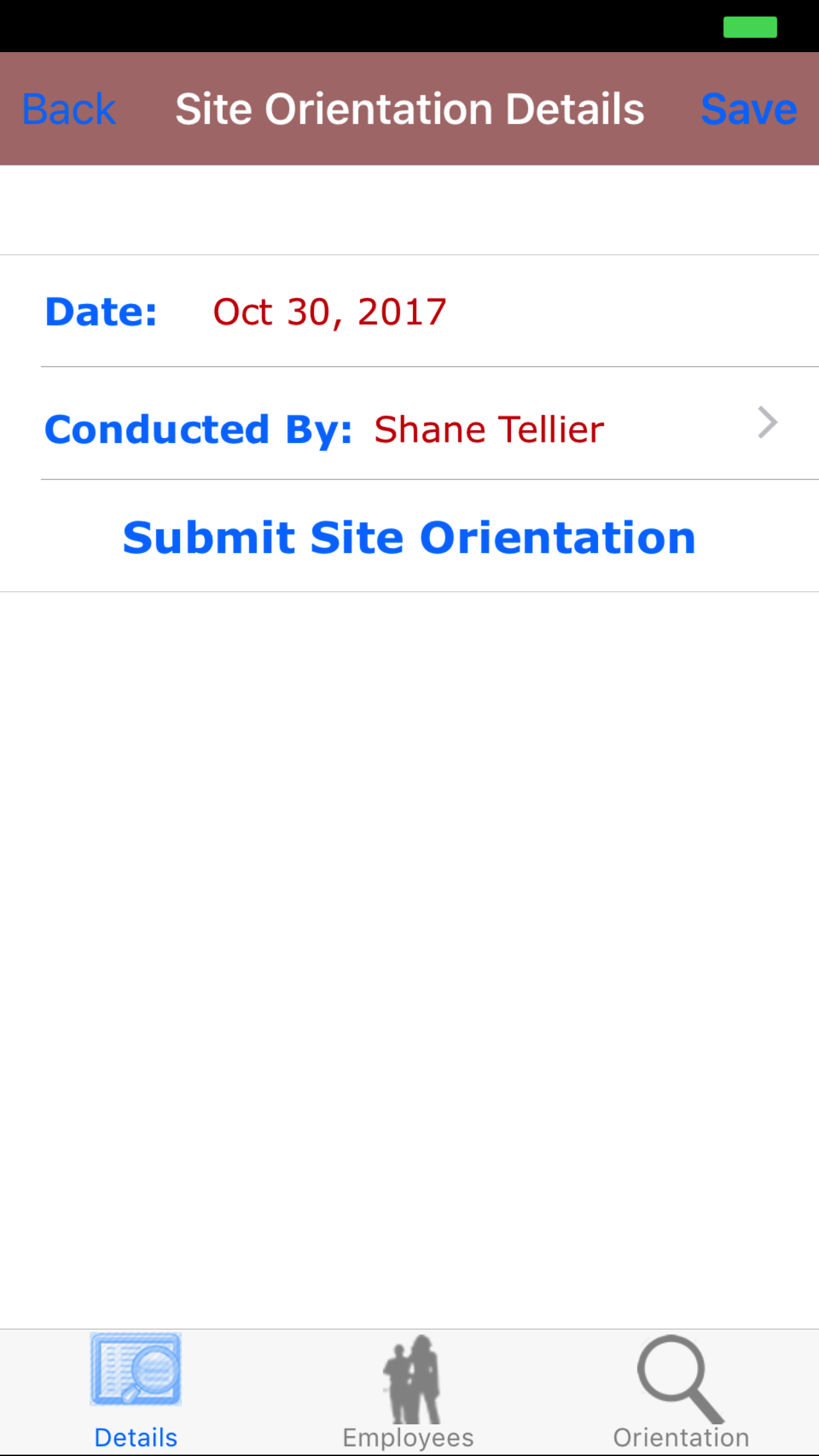The image size is (819, 1456).
Task: Switch to the Orientation tab
Action: click(681, 1391)
